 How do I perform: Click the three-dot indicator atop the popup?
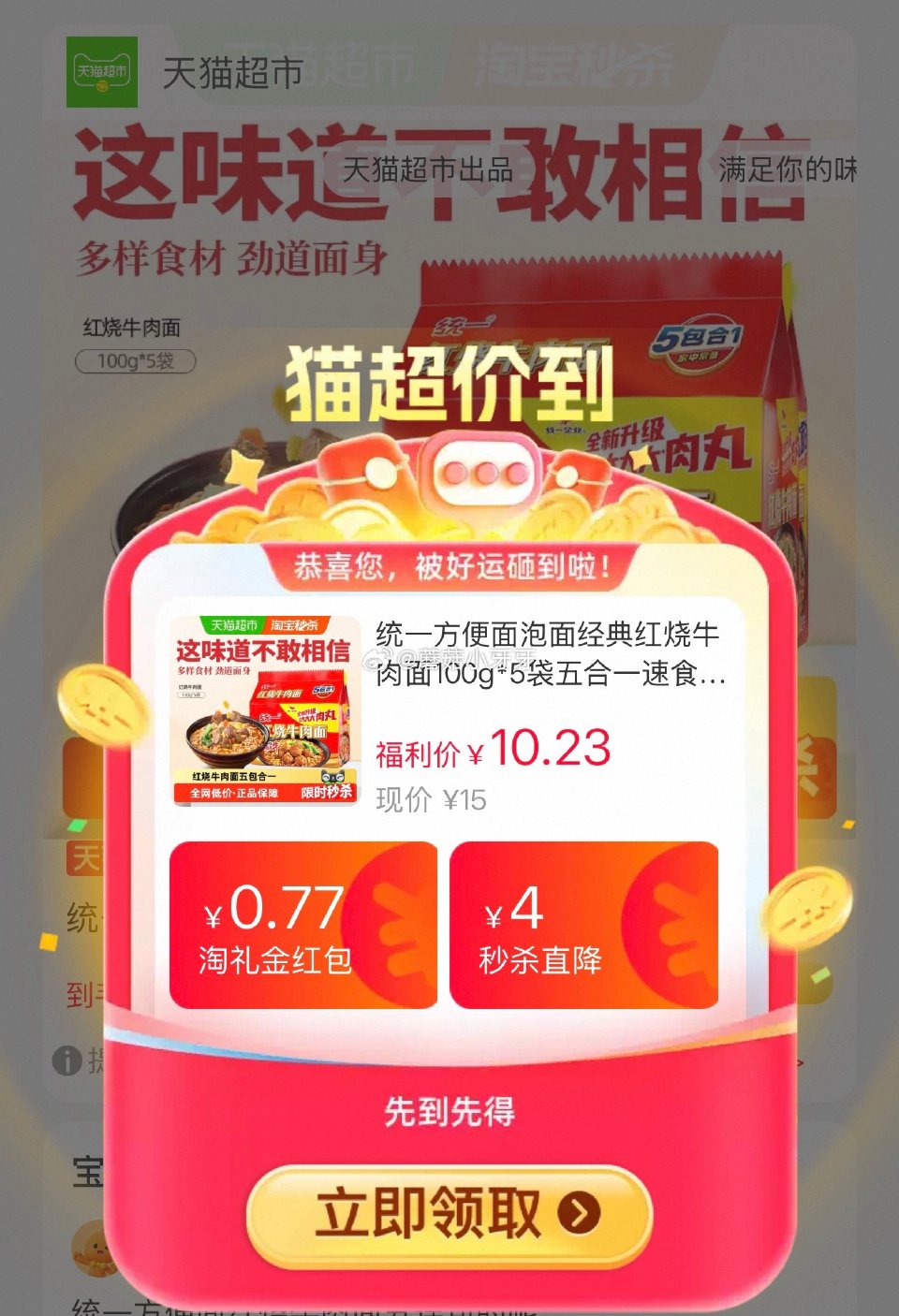click(483, 473)
